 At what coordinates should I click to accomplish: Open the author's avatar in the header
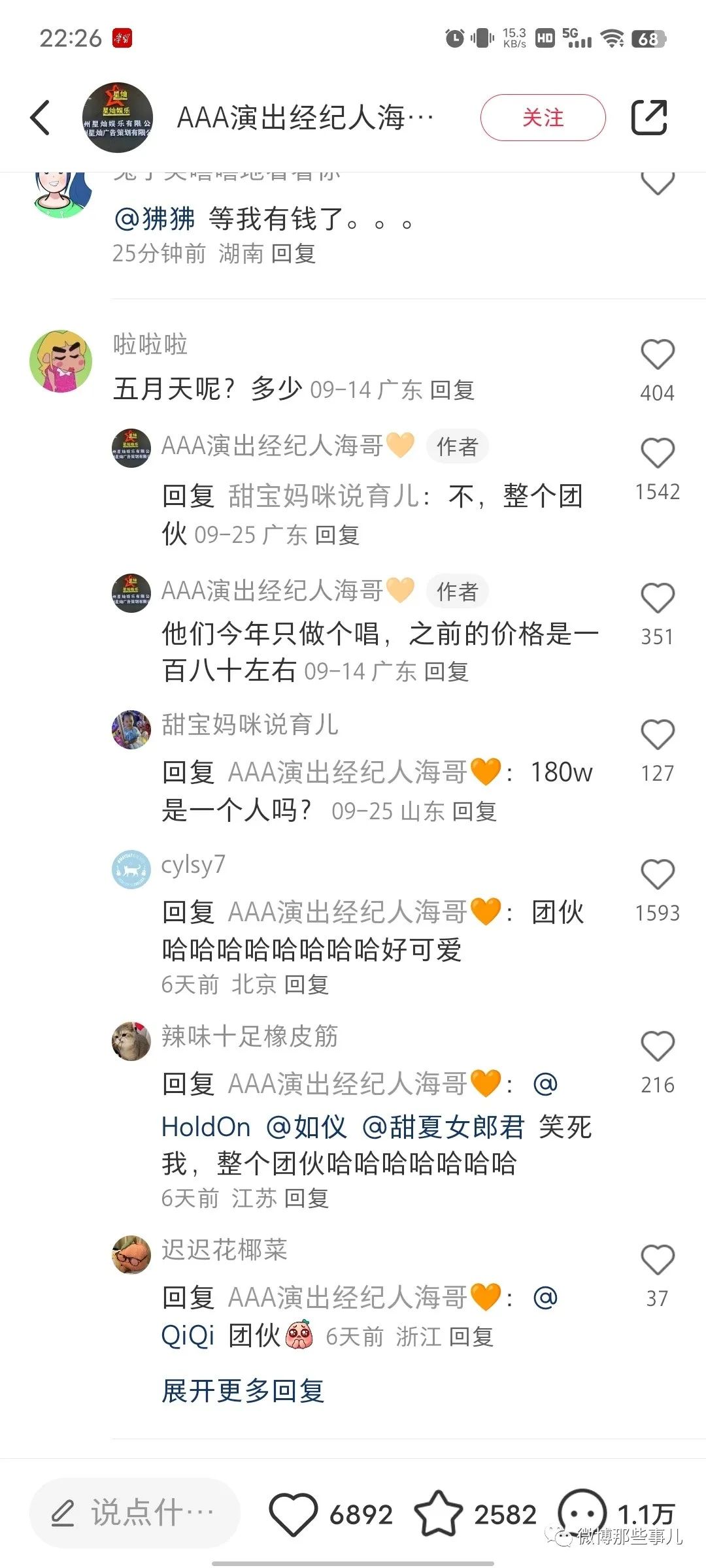click(118, 118)
